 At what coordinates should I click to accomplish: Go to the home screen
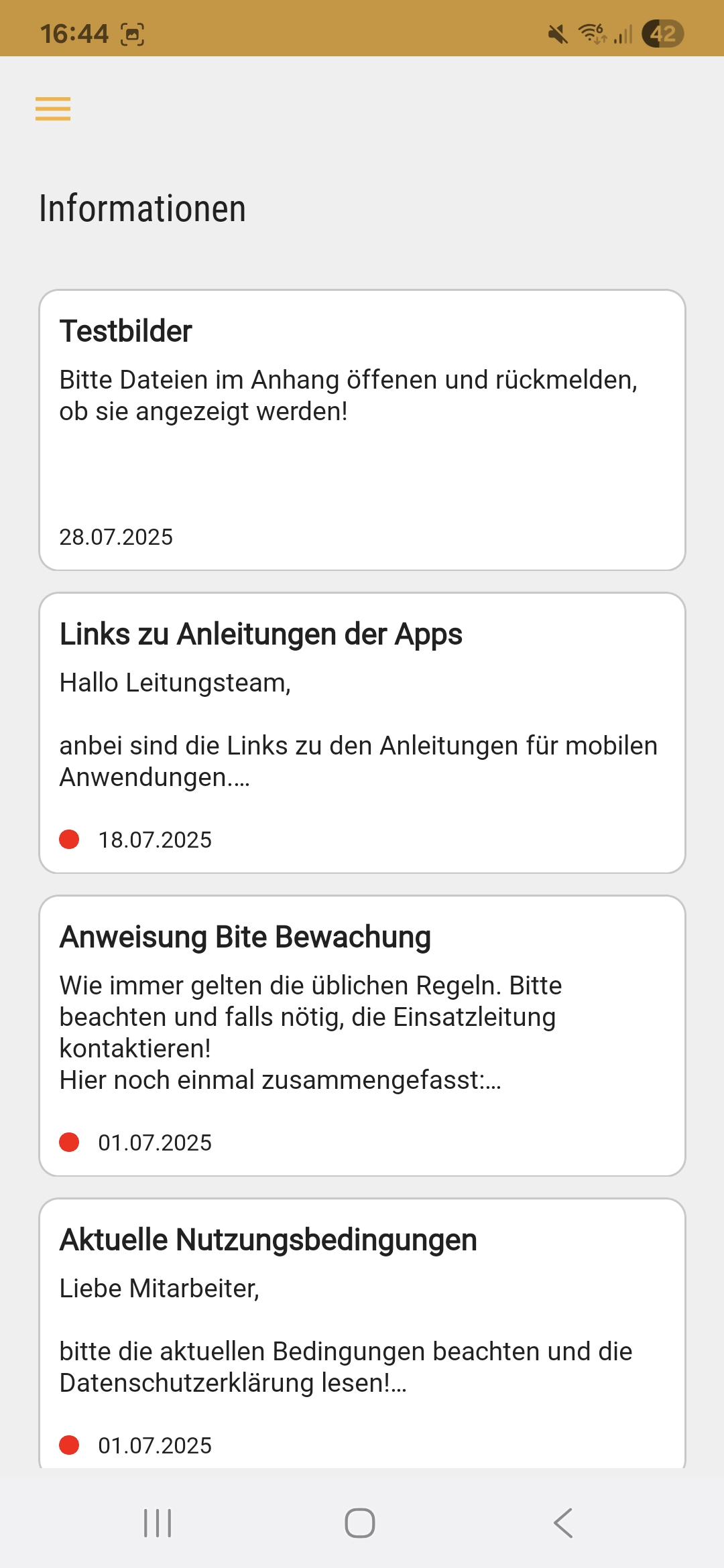(360, 1523)
